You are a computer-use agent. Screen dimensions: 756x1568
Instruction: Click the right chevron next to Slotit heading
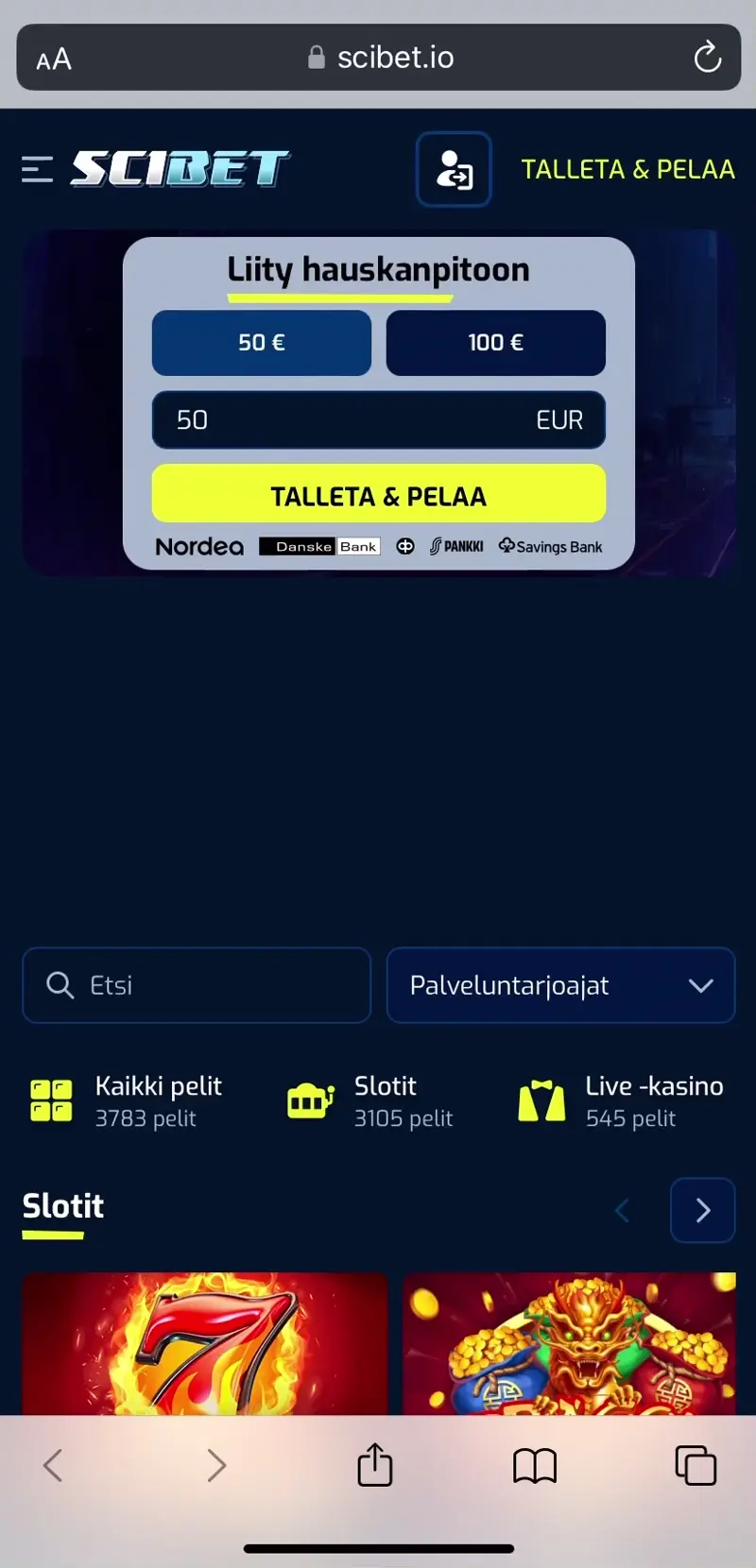click(x=702, y=1210)
